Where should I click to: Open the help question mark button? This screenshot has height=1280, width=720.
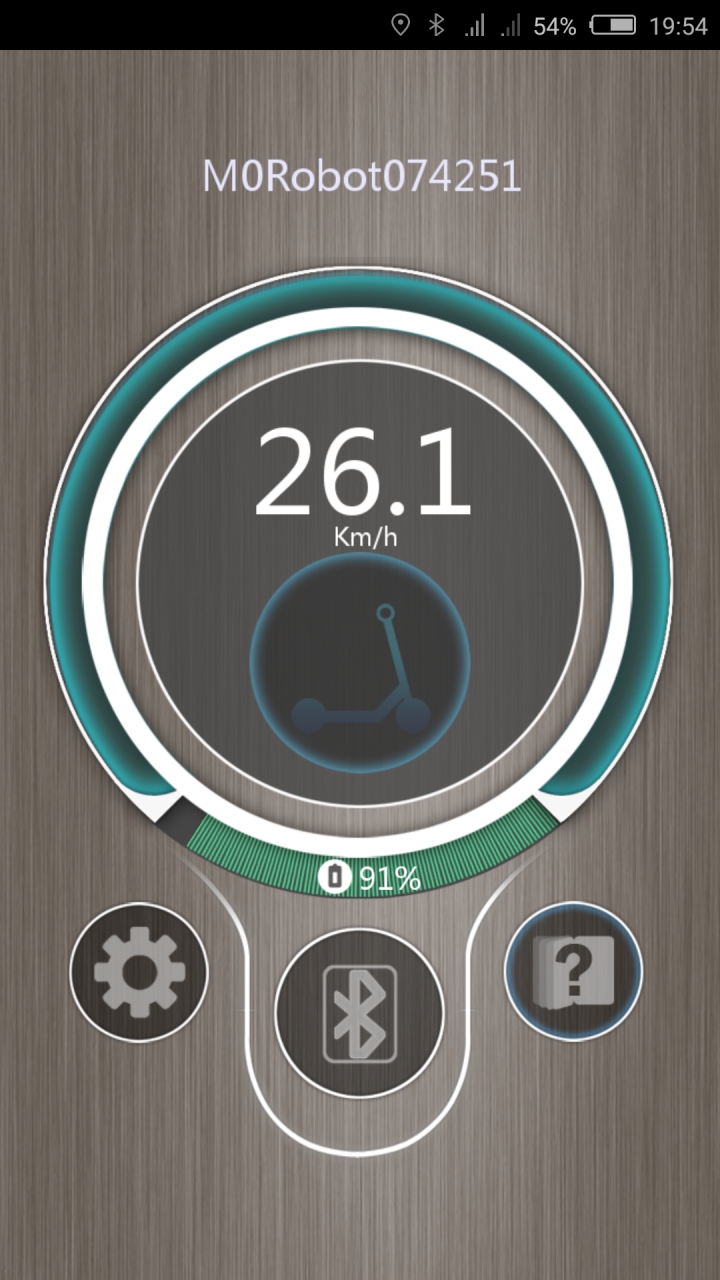pos(573,971)
